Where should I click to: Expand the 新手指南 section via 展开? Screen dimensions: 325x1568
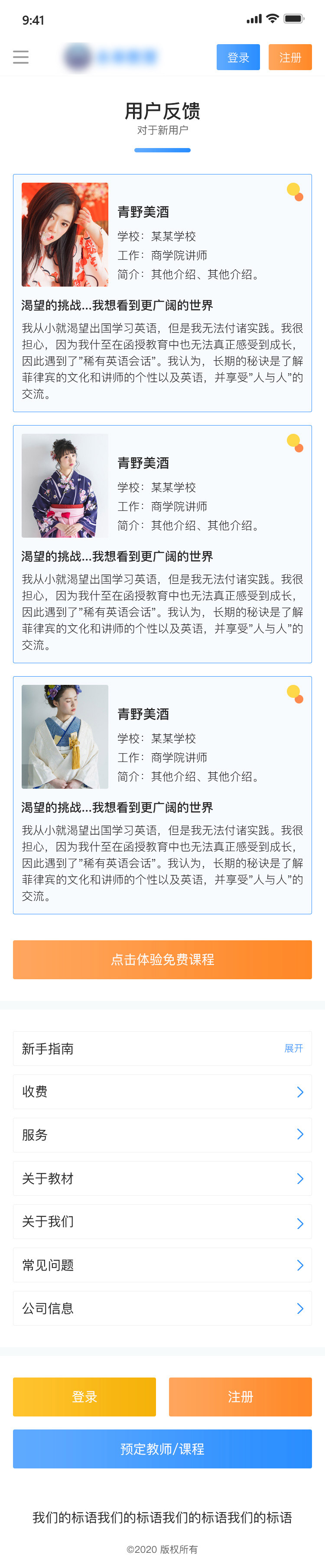click(293, 1048)
